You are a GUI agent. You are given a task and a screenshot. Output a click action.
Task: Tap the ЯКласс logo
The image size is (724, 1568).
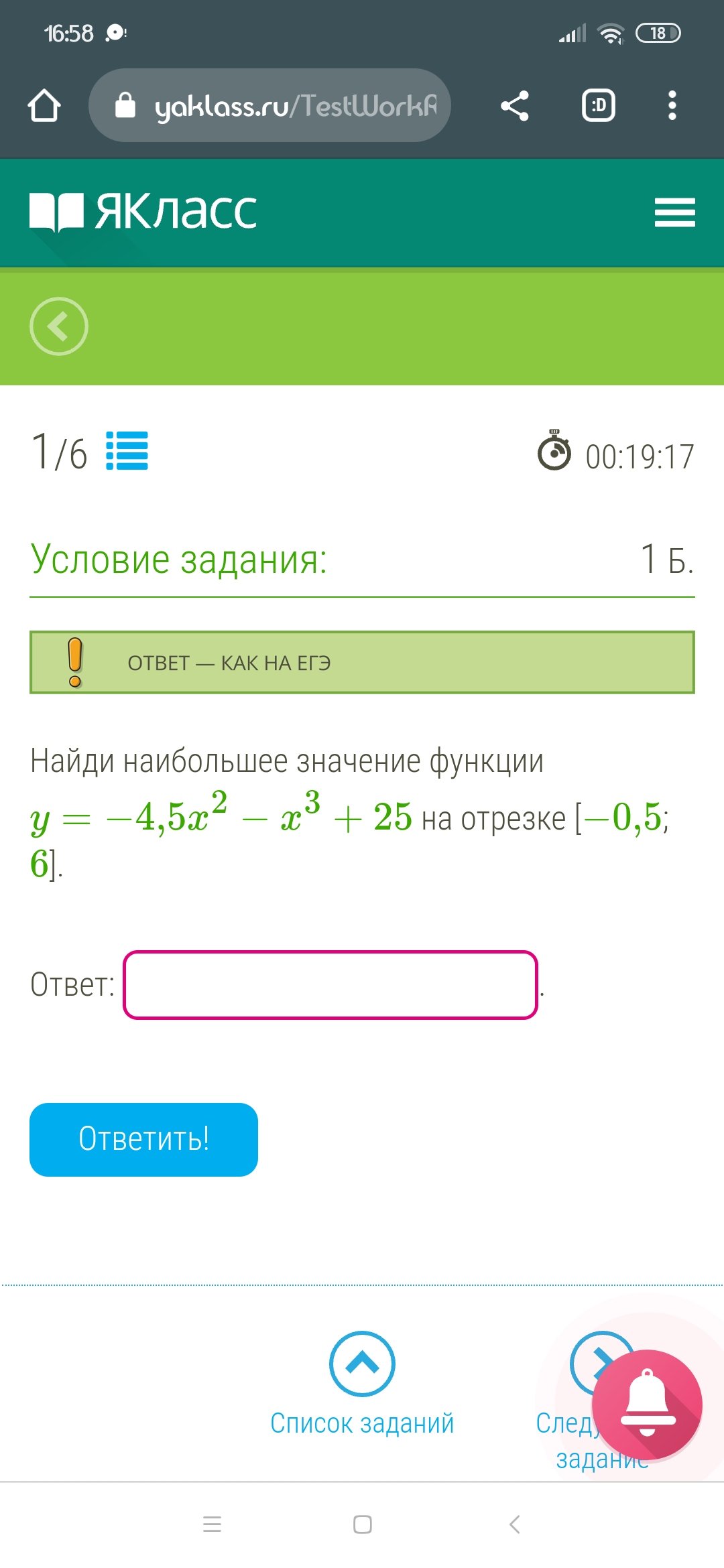click(143, 212)
